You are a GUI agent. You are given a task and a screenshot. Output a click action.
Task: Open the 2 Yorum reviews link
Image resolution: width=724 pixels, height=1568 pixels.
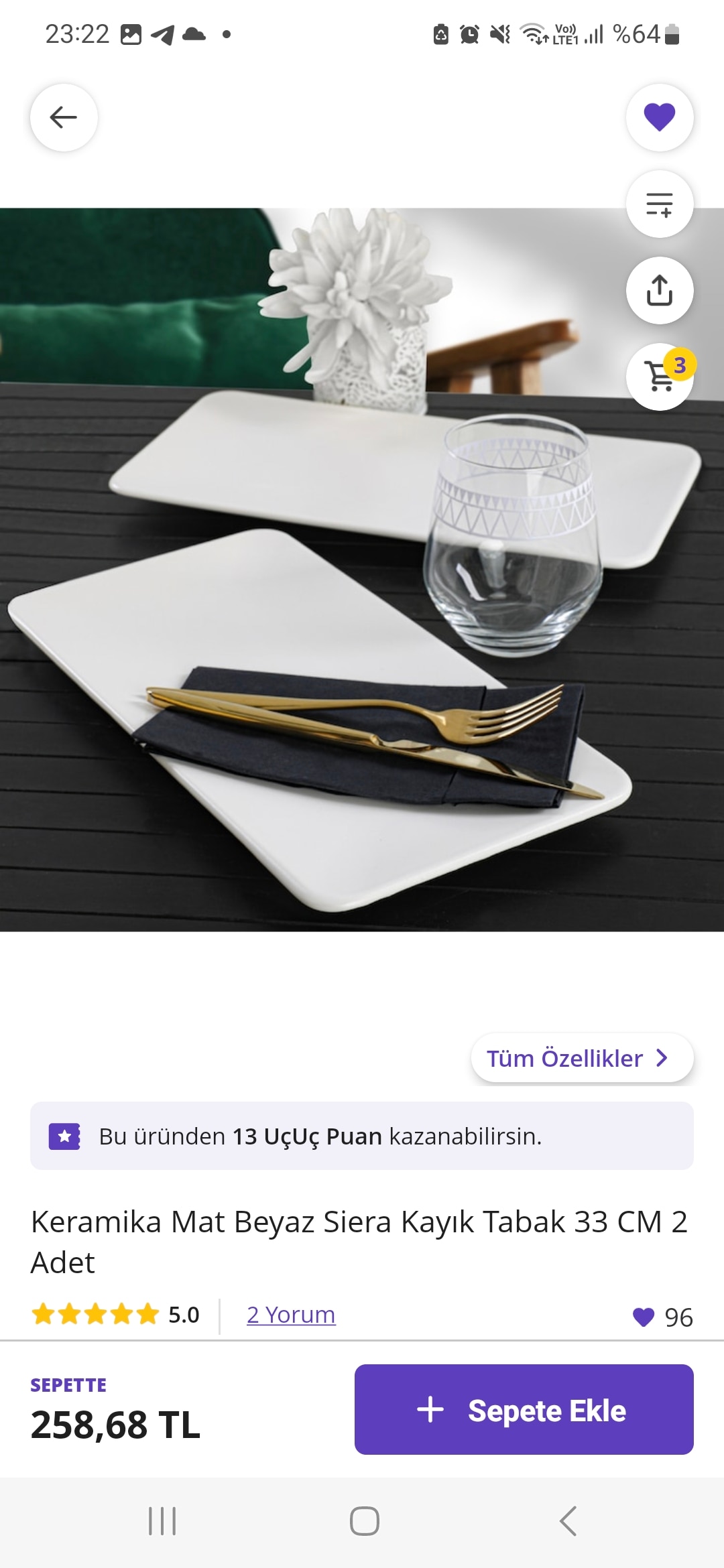coord(291,1315)
